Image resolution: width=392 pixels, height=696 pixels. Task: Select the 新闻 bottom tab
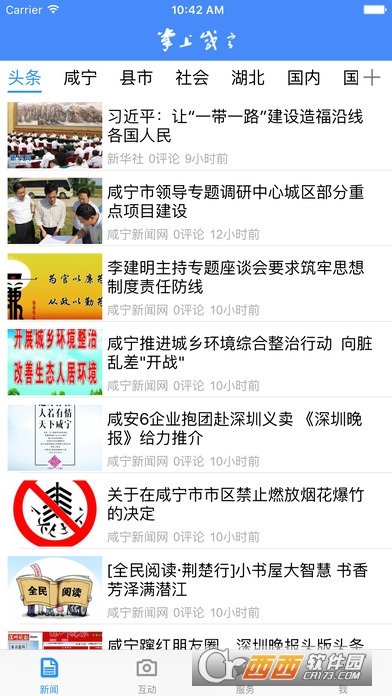coord(49,674)
